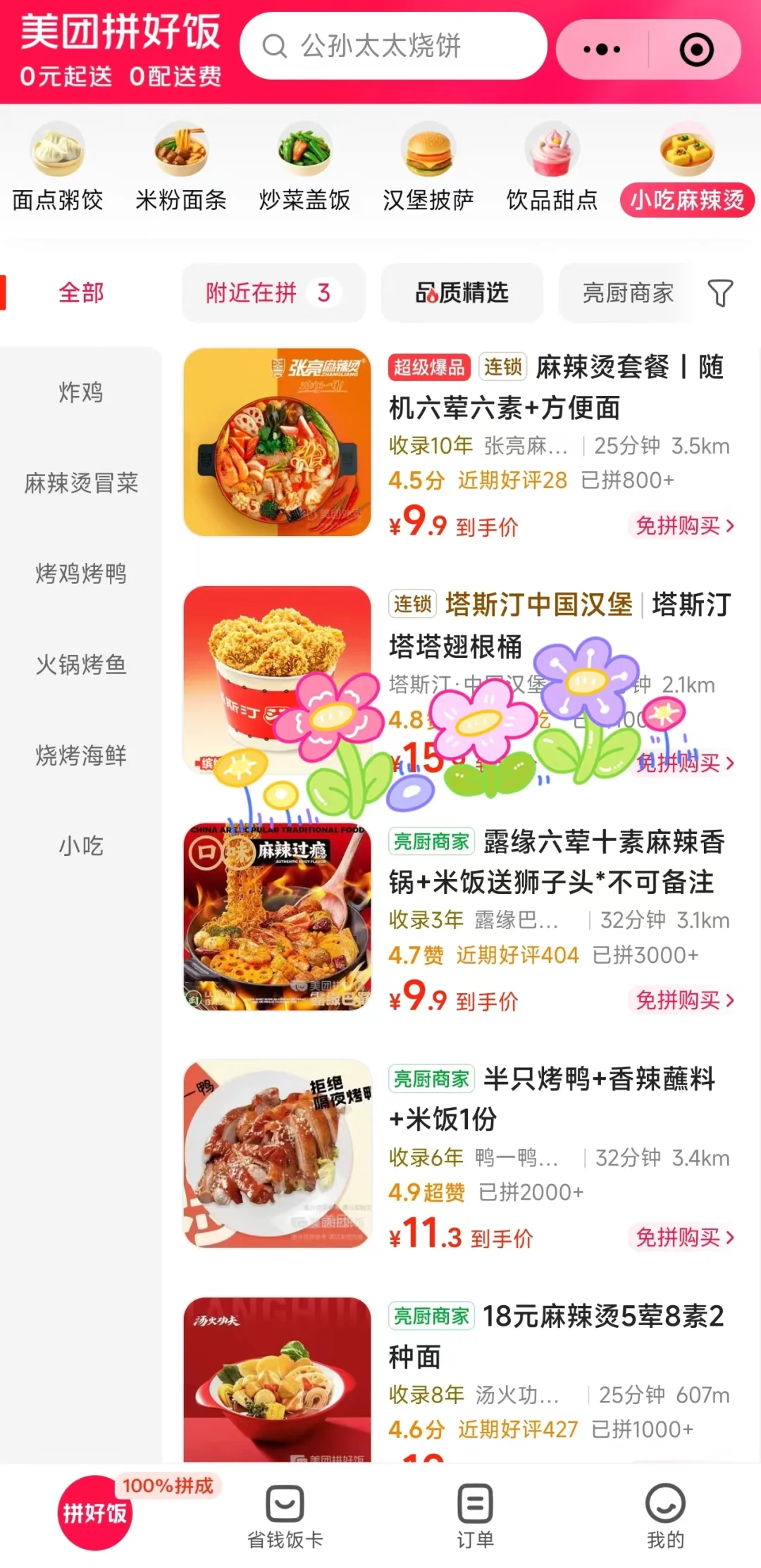
Task: Tap 免拼购买 for 半只烤鸭 meal
Action: (683, 1237)
